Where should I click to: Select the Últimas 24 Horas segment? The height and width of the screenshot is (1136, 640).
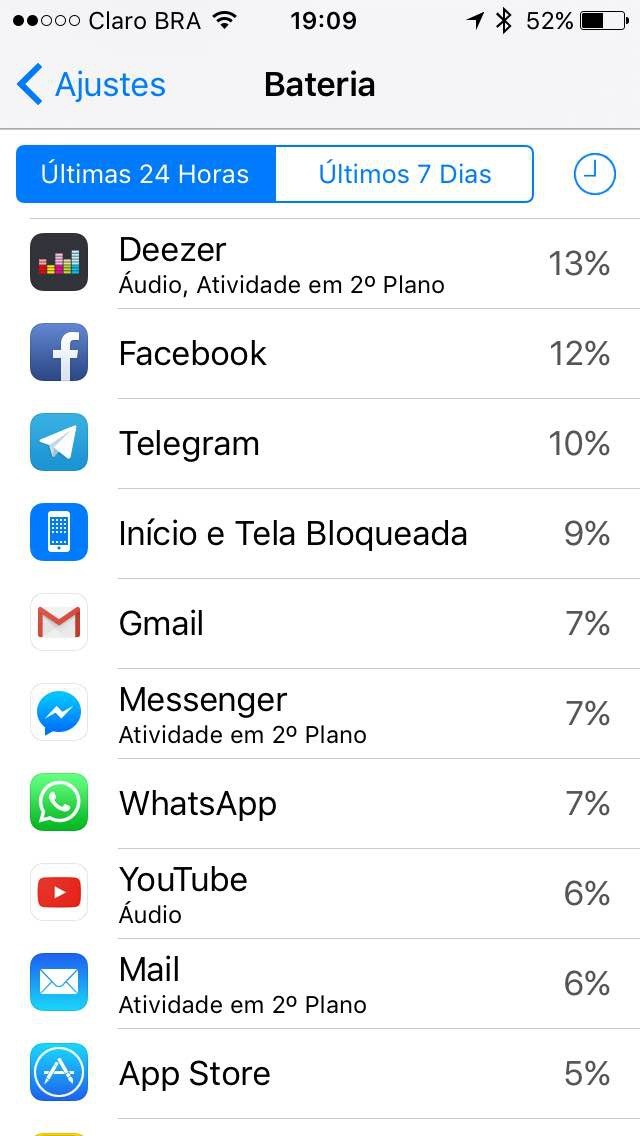click(146, 174)
